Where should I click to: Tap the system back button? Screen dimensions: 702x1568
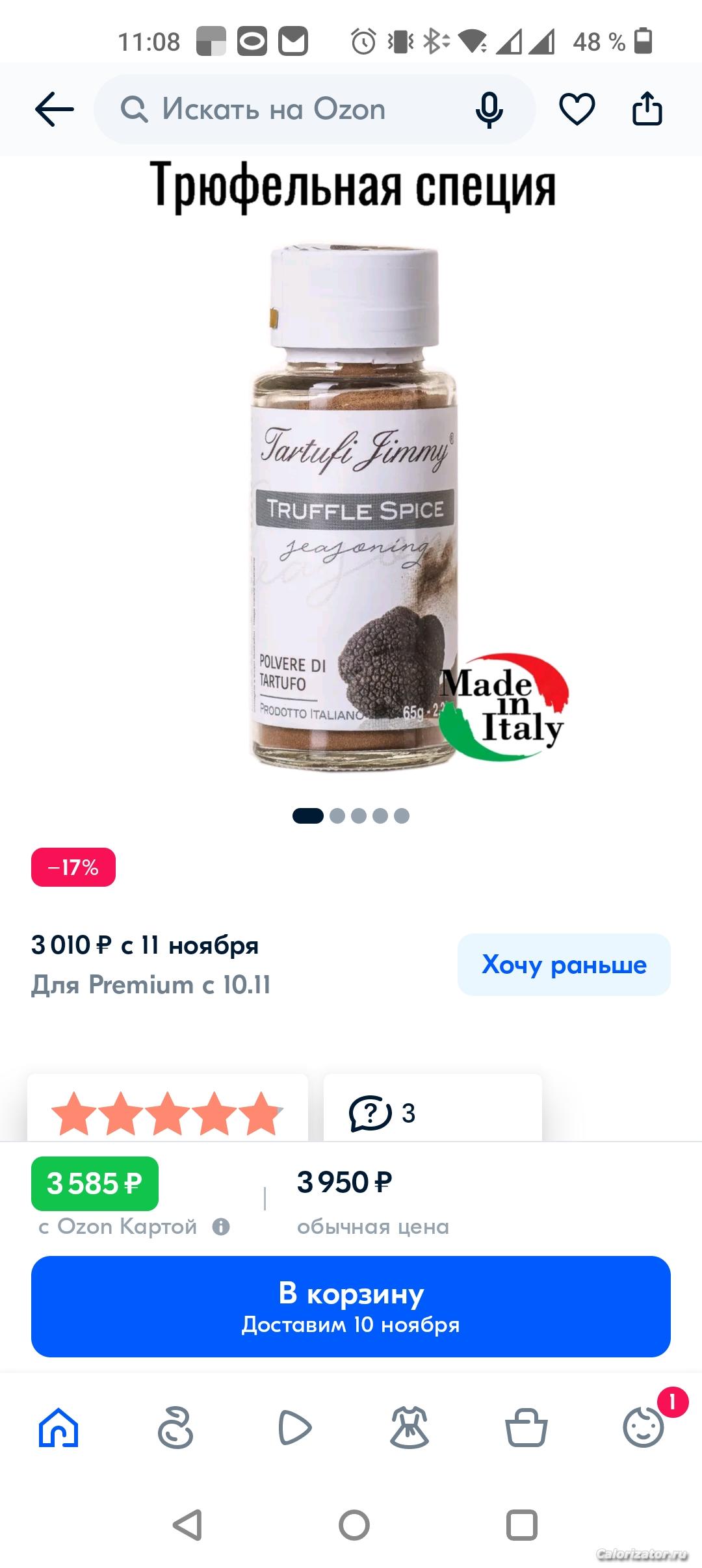click(x=187, y=1524)
